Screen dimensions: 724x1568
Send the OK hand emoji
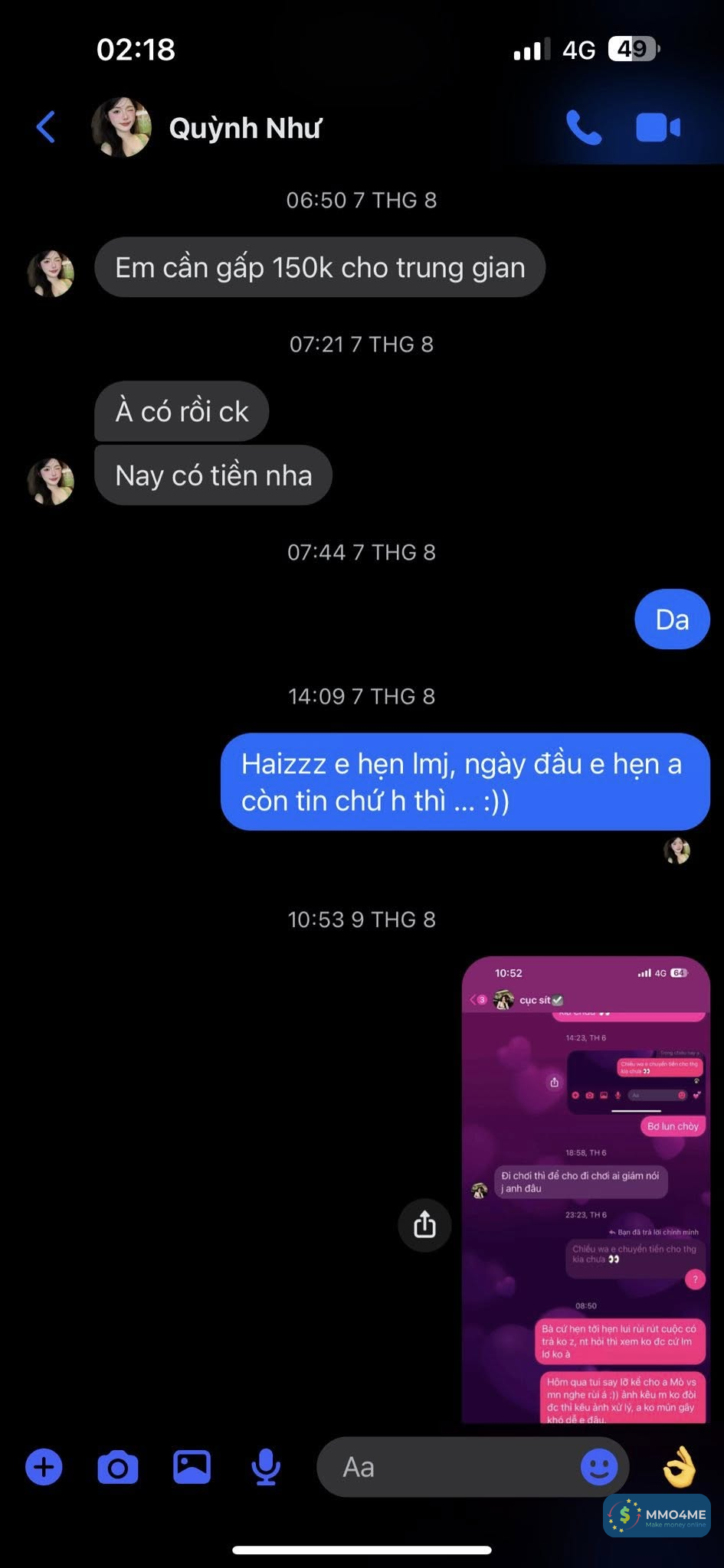click(x=679, y=1465)
